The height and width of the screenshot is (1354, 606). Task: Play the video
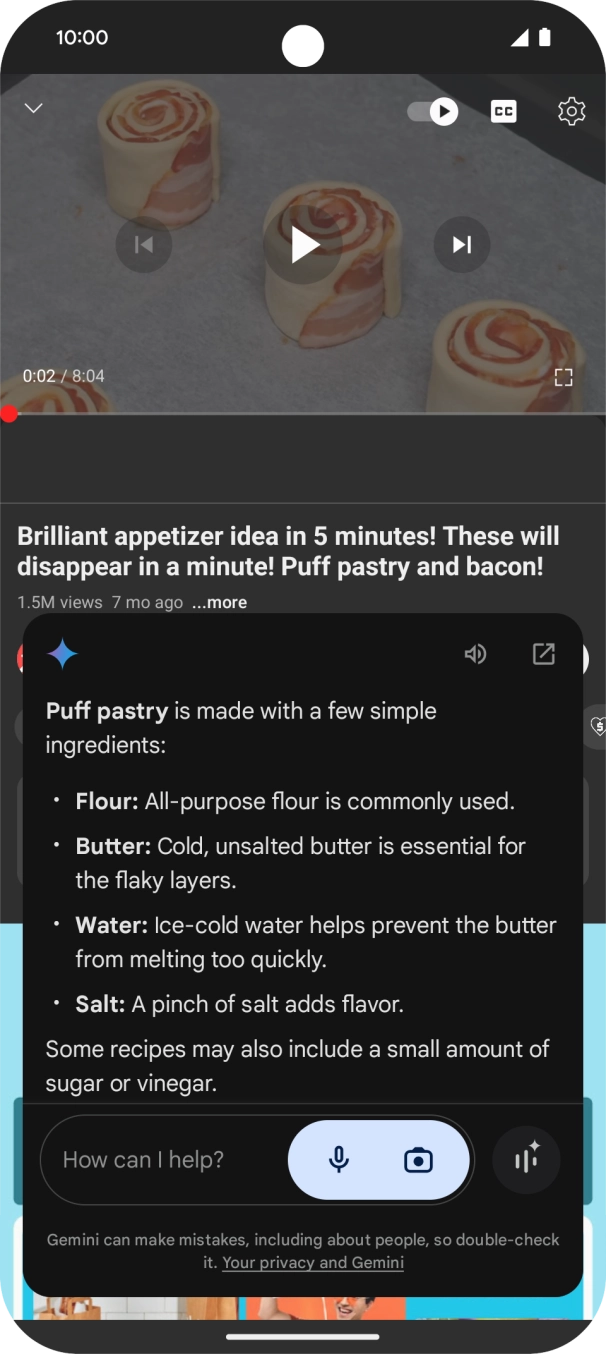[303, 244]
